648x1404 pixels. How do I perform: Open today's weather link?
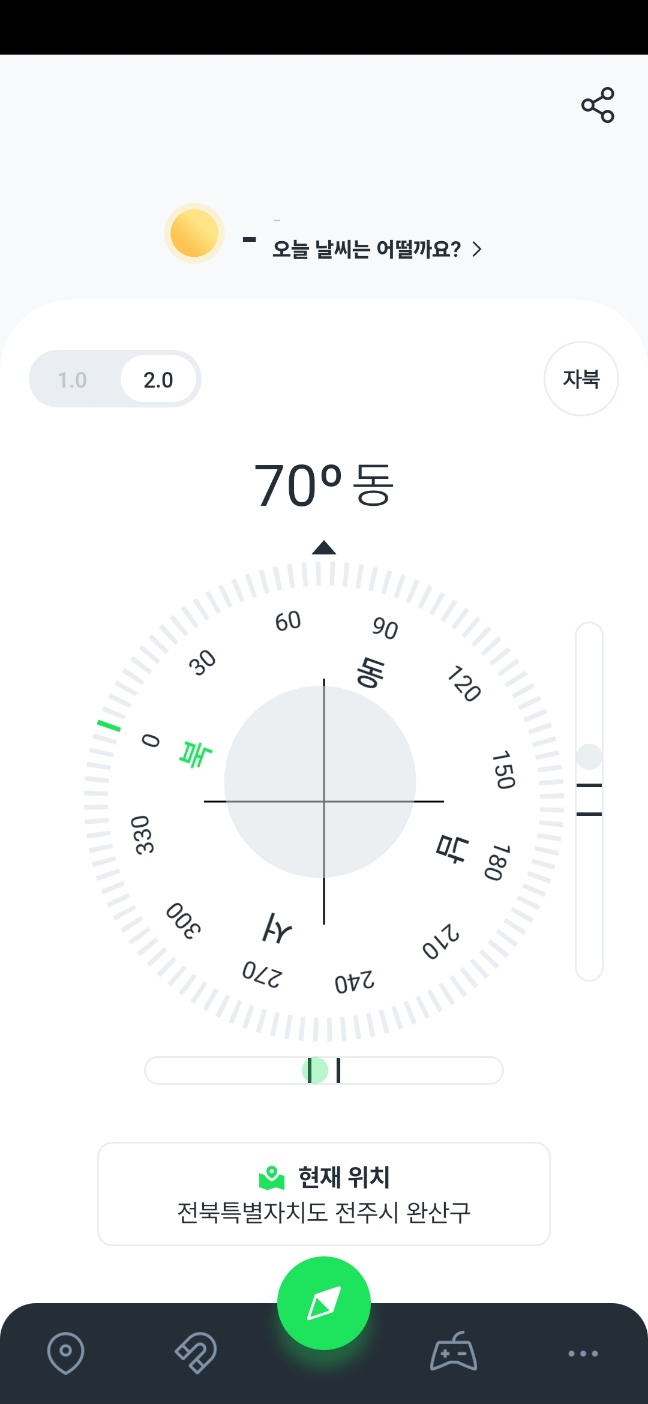pos(376,249)
